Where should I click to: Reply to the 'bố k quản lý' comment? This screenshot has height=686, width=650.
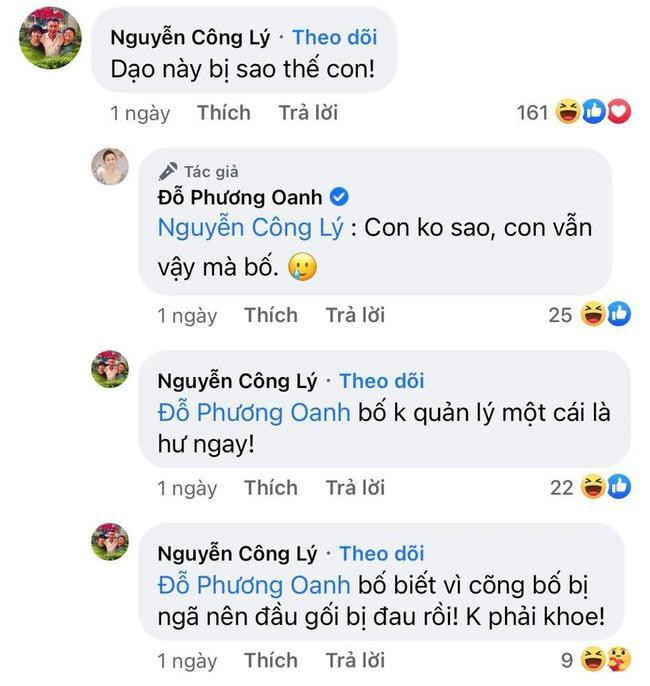click(x=355, y=488)
